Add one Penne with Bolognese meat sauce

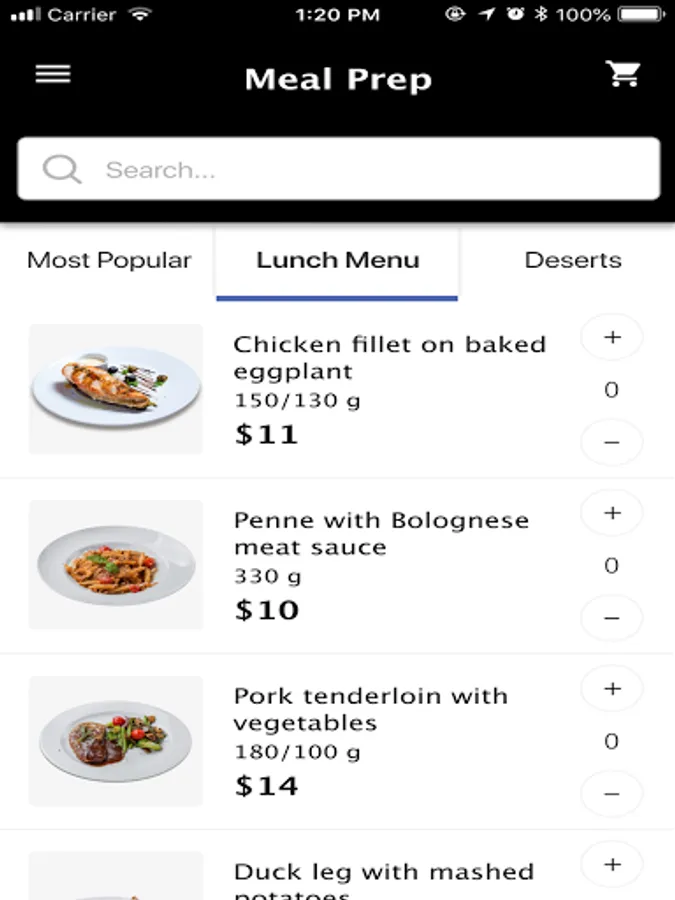pos(612,514)
